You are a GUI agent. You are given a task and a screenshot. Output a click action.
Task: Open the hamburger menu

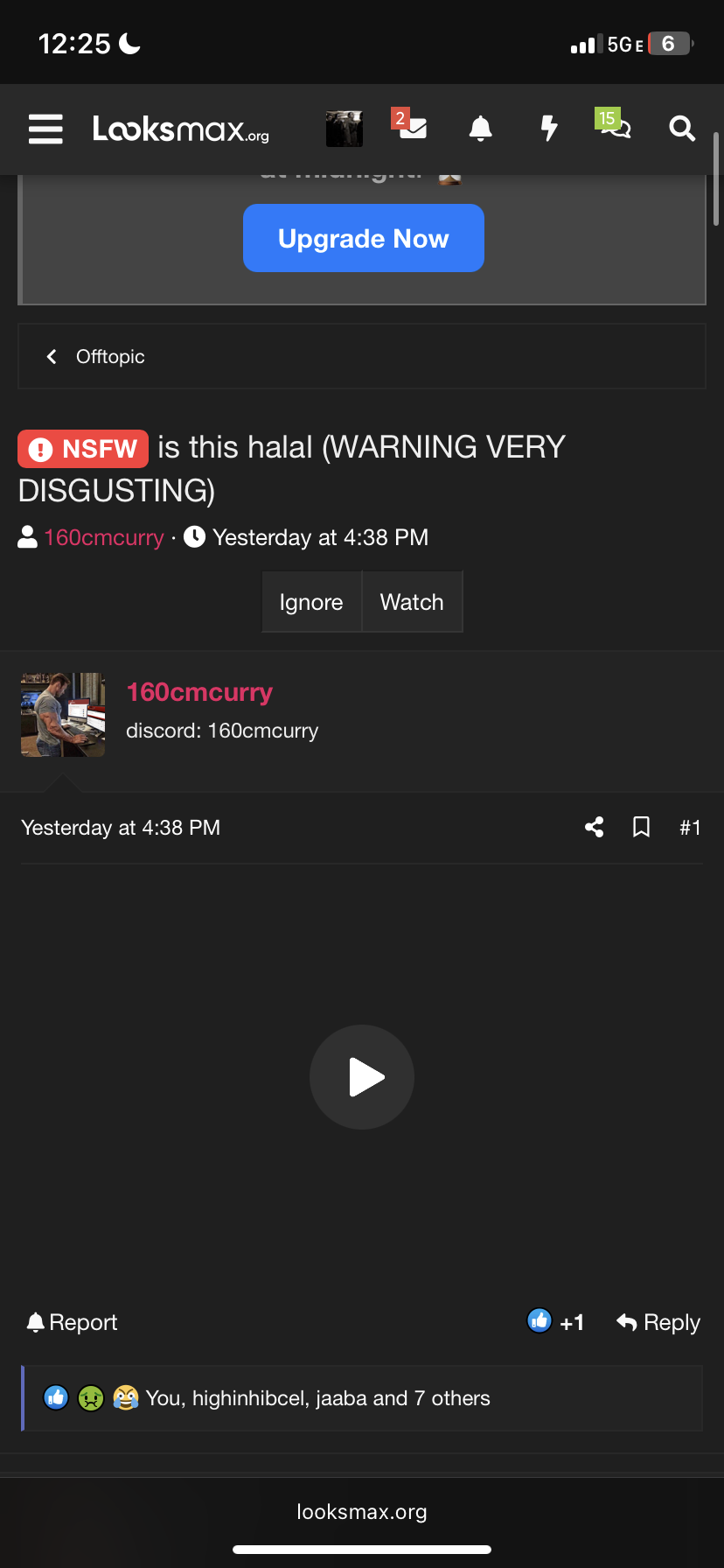(x=45, y=129)
